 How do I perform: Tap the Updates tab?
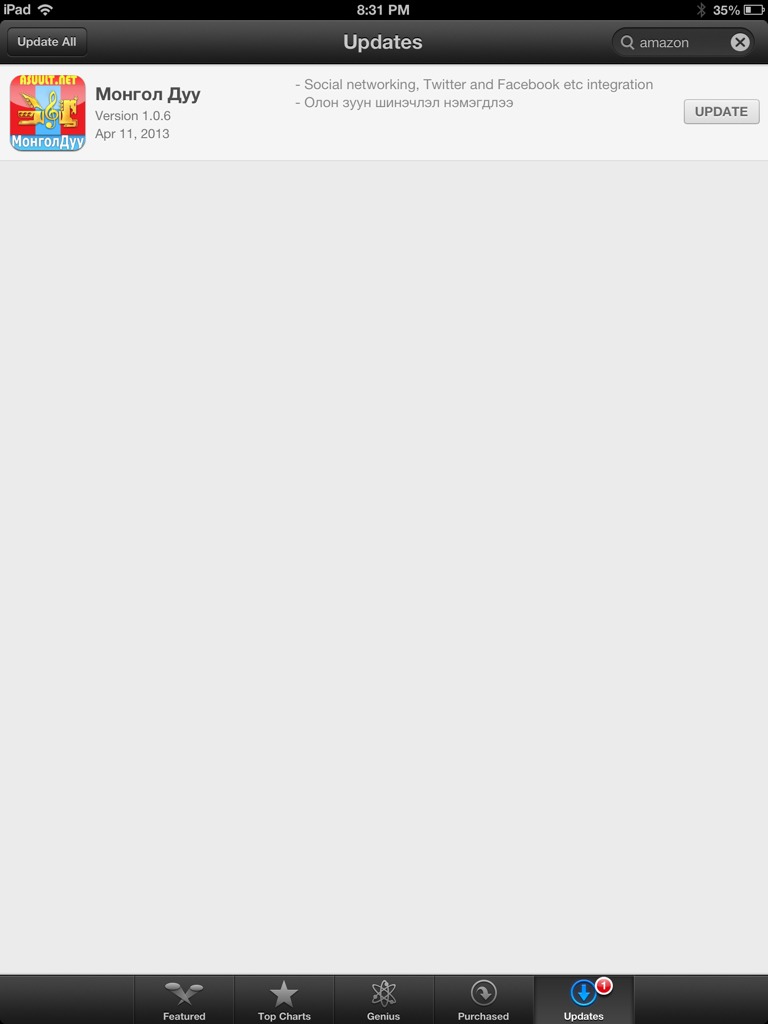point(584,1000)
